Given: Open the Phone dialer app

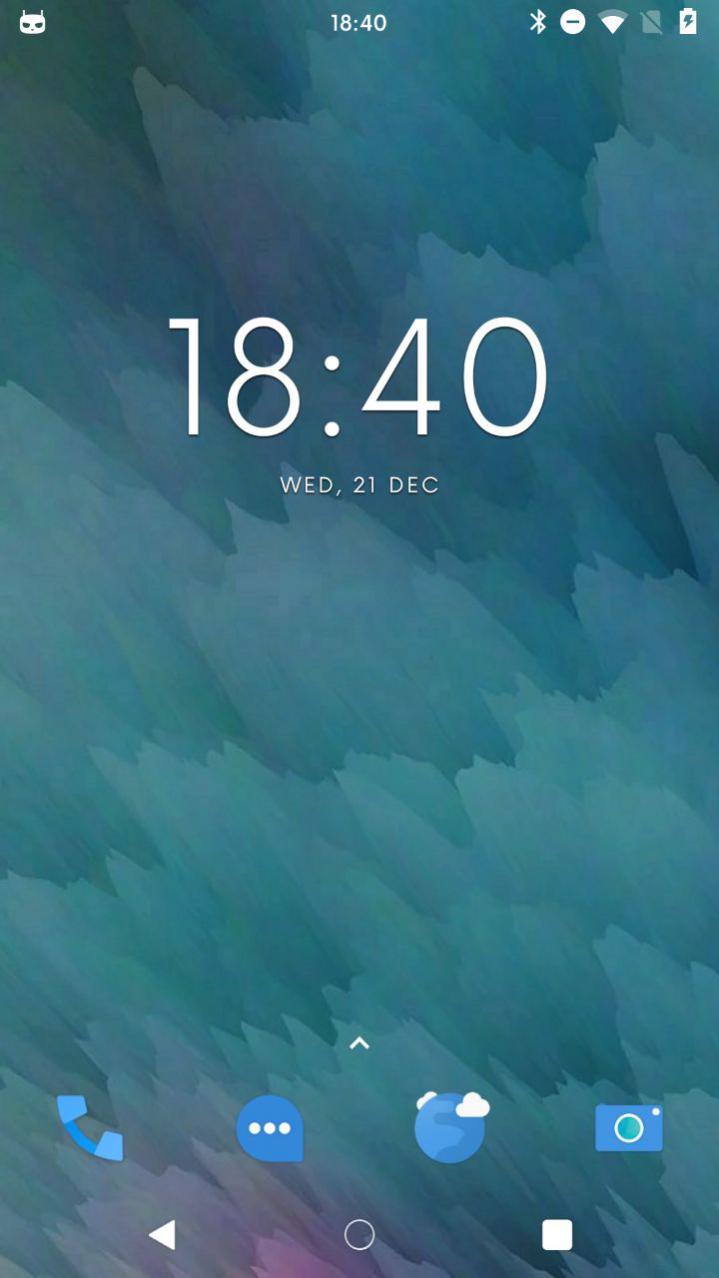Looking at the screenshot, I should pos(90,1128).
